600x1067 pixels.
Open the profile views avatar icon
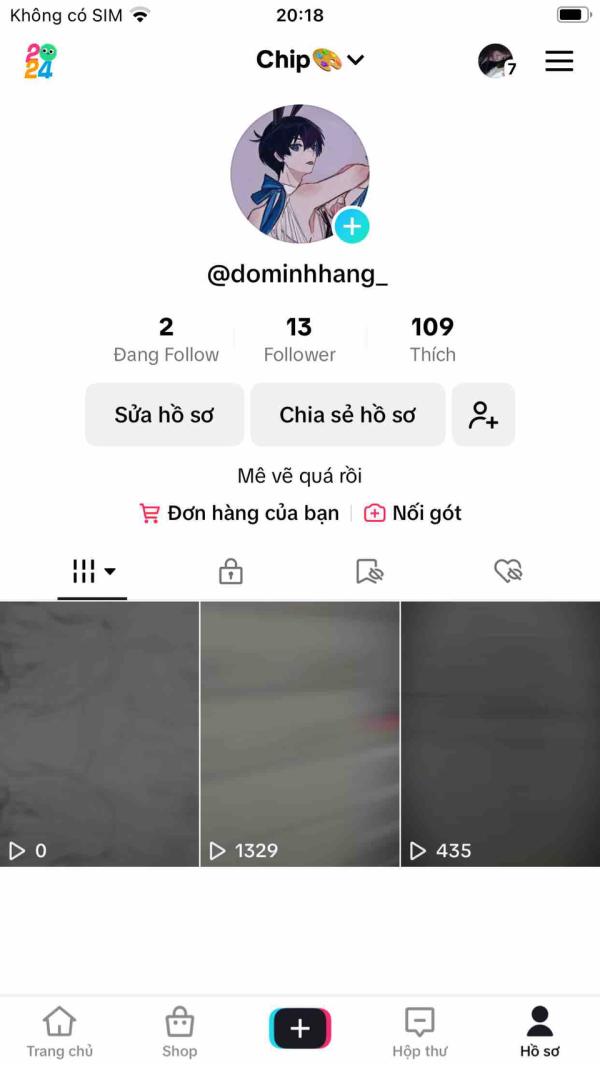[496, 61]
